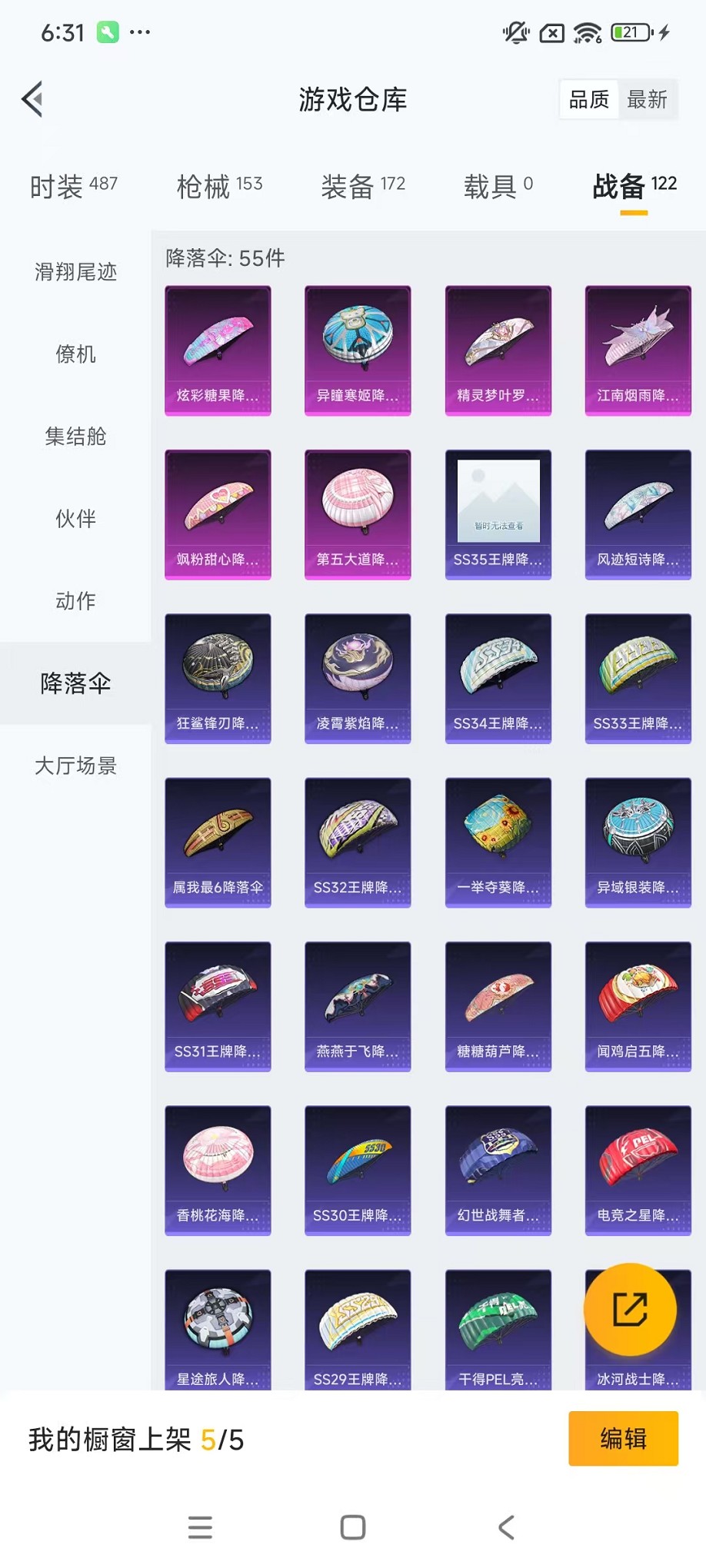Screen dimensions: 706x1568
Task: Open the 集结舱 category
Action: (75, 436)
